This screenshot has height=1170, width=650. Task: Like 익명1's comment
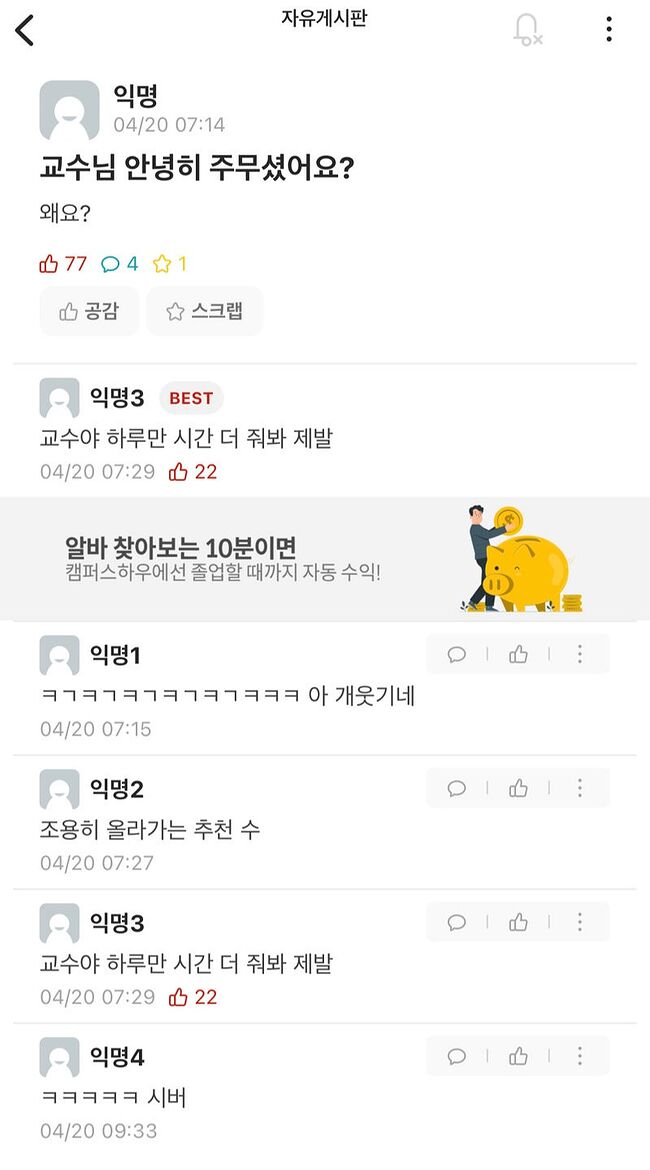(x=518, y=654)
